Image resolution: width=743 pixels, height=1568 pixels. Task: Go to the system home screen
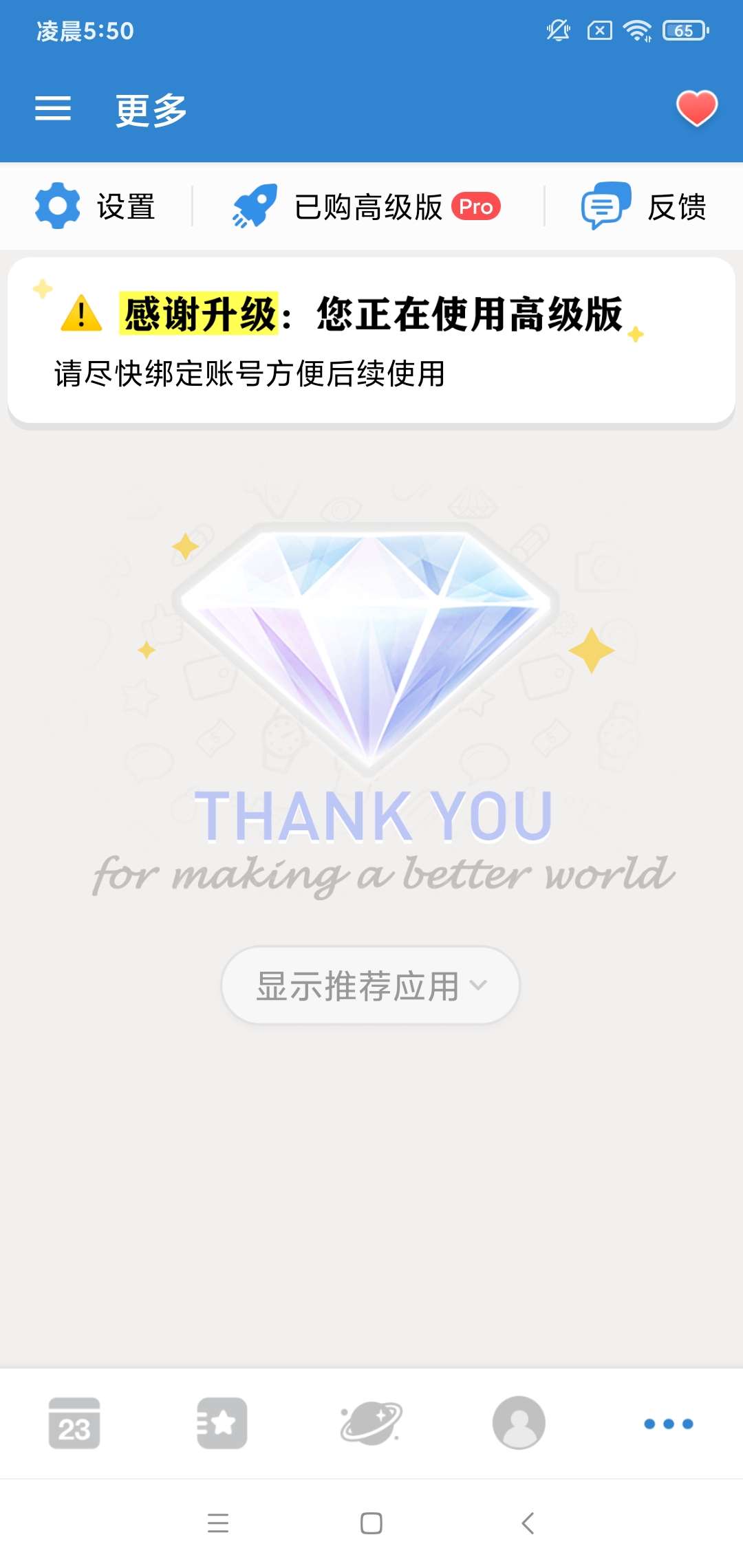[x=371, y=1523]
